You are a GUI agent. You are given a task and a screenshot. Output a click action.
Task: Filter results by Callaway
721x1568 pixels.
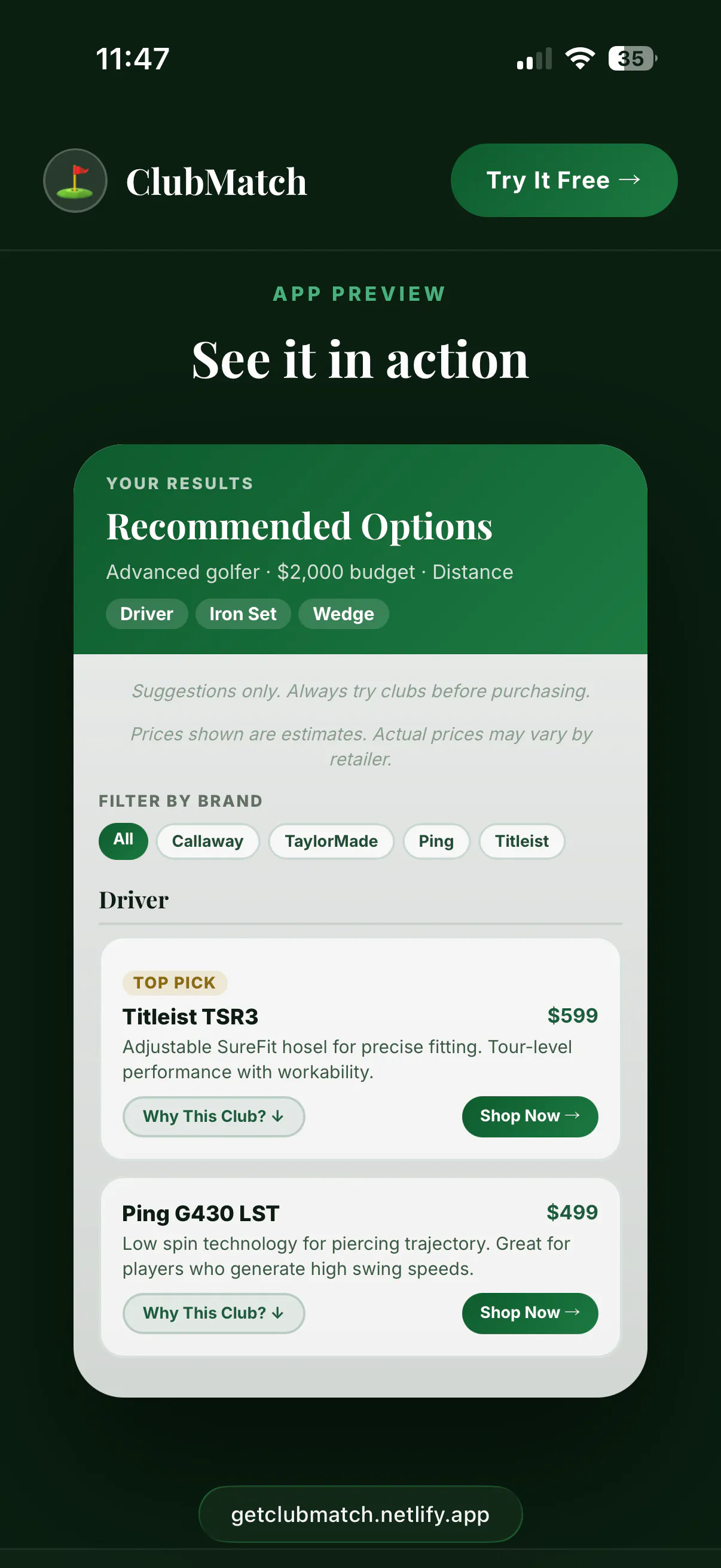coord(207,841)
